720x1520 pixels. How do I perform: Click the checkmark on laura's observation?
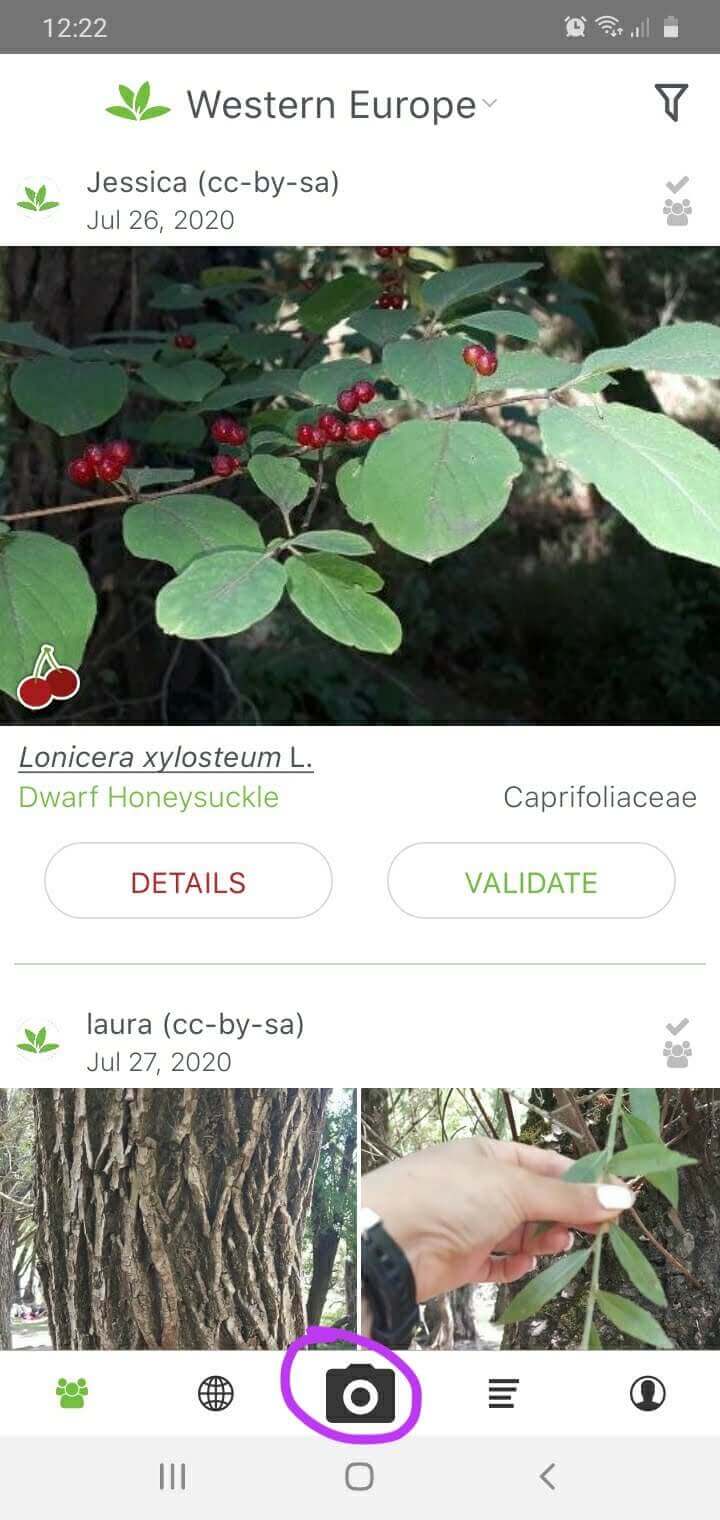tap(678, 1025)
